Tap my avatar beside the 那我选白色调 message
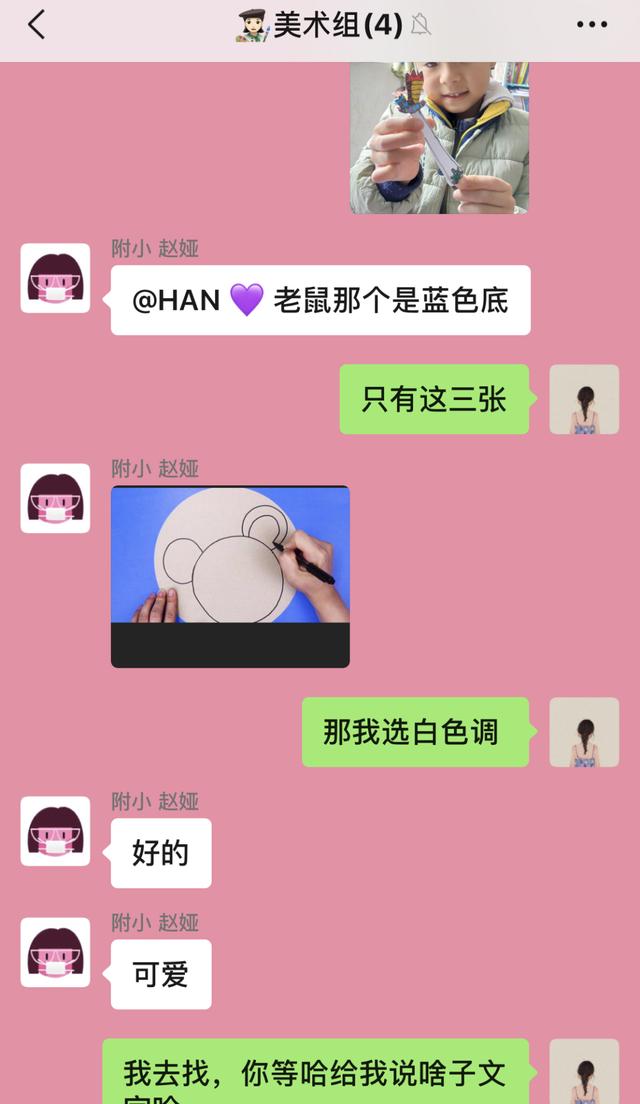Viewport: 640px width, 1104px height. pyautogui.click(x=584, y=732)
